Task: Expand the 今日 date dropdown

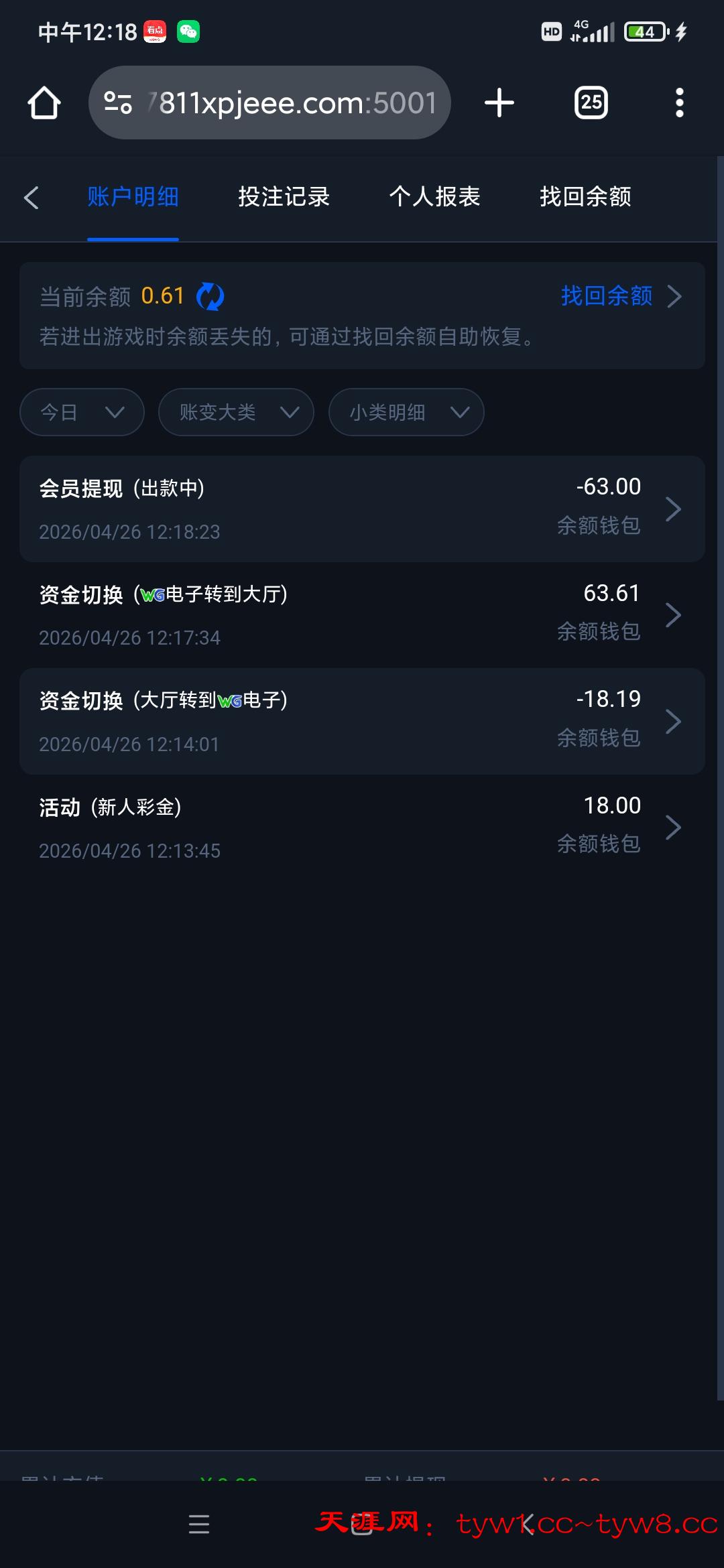Action: click(82, 412)
